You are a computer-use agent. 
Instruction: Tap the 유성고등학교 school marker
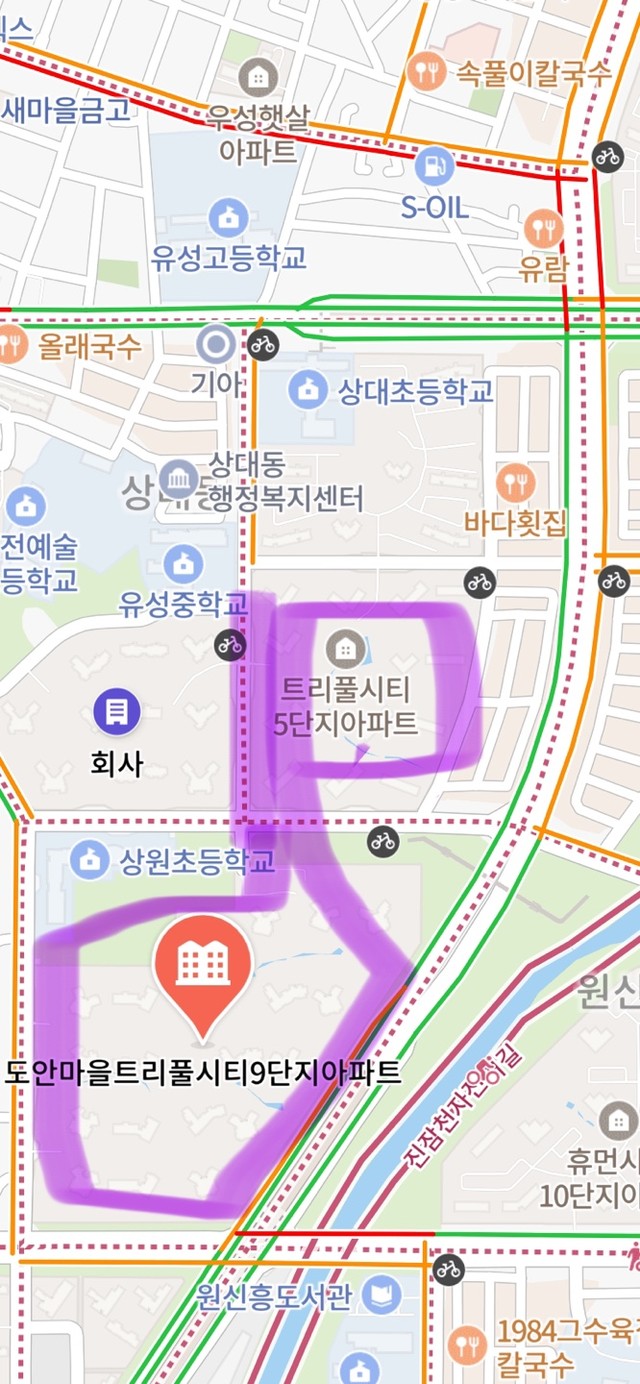click(x=228, y=217)
